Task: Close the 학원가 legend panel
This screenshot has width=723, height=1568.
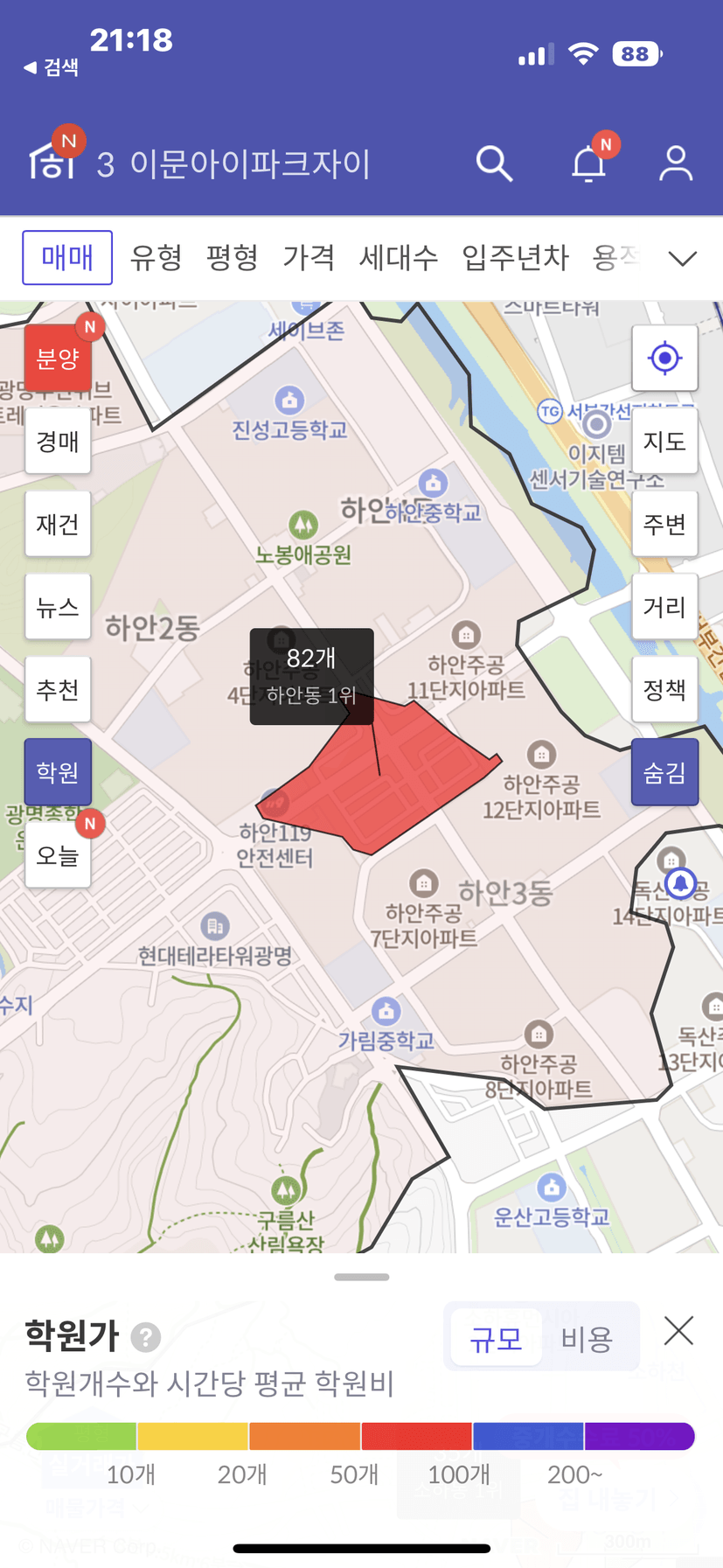Action: coord(678,1331)
